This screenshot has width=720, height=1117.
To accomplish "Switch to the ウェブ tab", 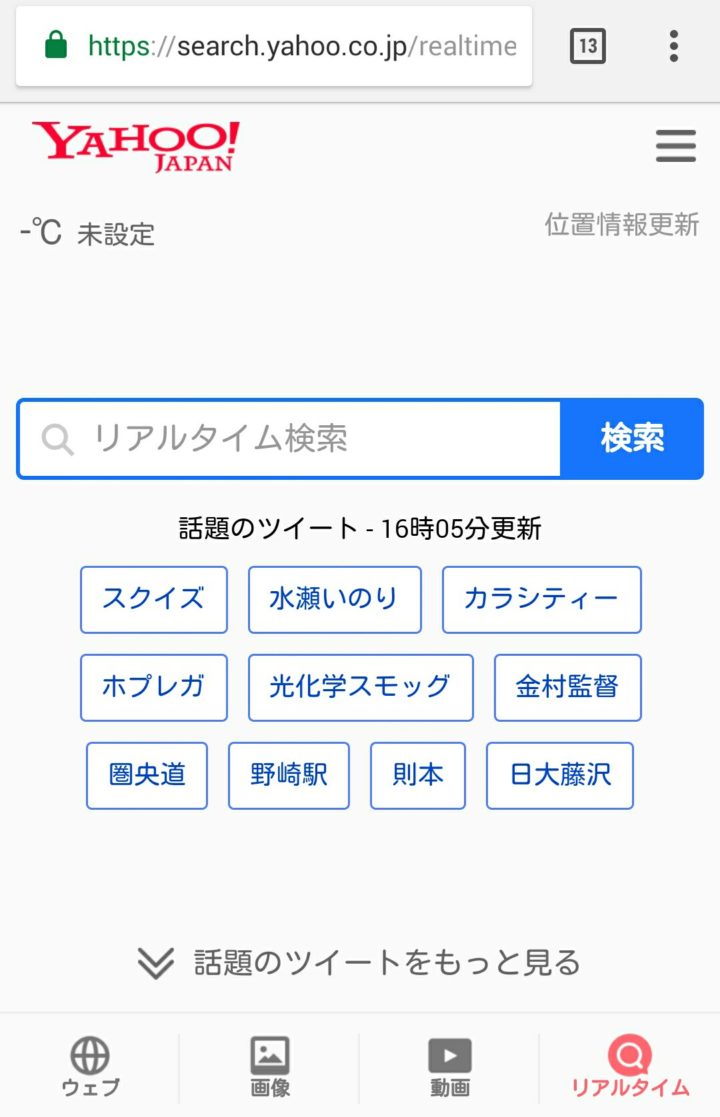I will [x=90, y=1066].
